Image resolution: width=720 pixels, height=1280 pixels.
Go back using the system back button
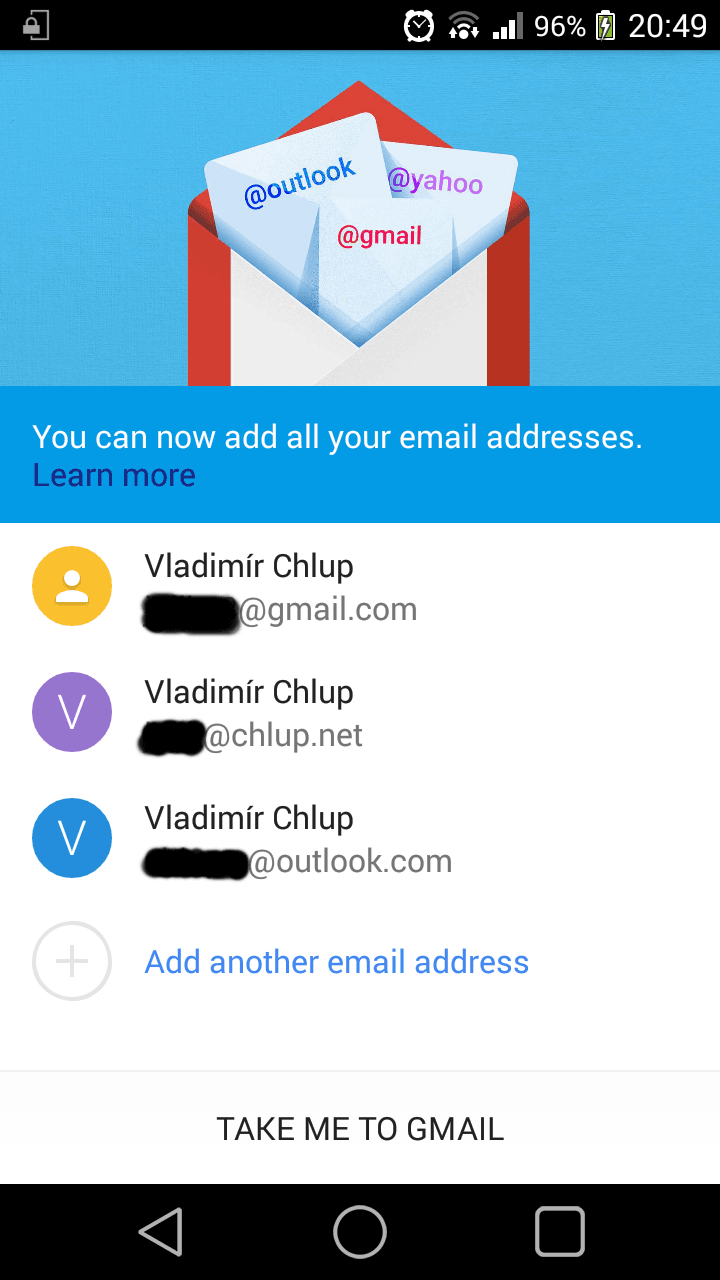coord(161,1231)
